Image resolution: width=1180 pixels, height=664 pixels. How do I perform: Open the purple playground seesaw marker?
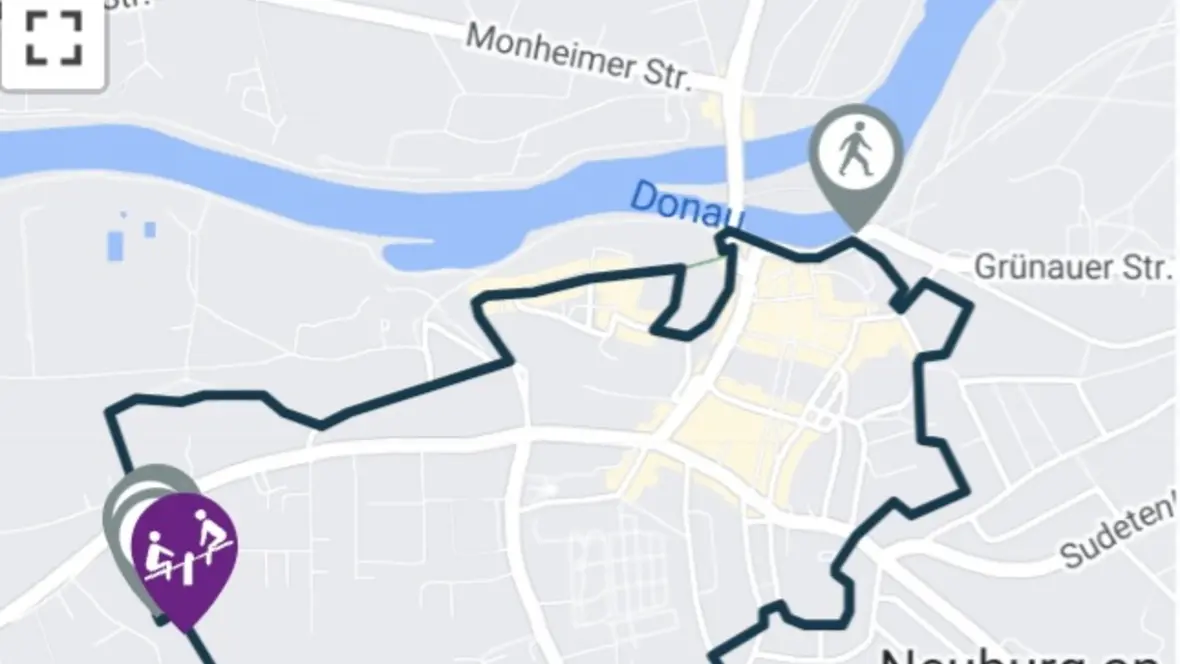[185, 550]
